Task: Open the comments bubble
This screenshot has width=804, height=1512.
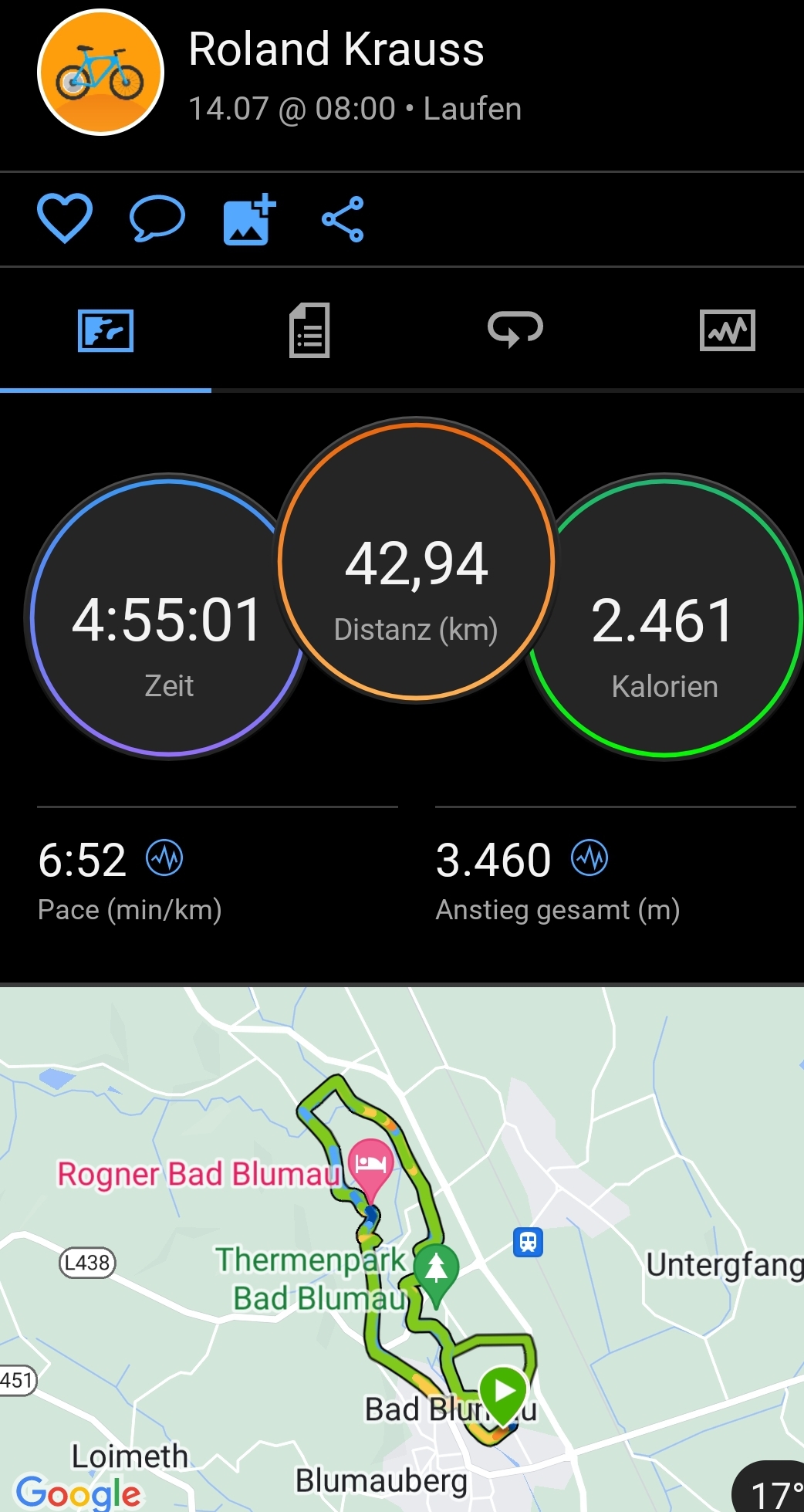Action: pos(157,219)
